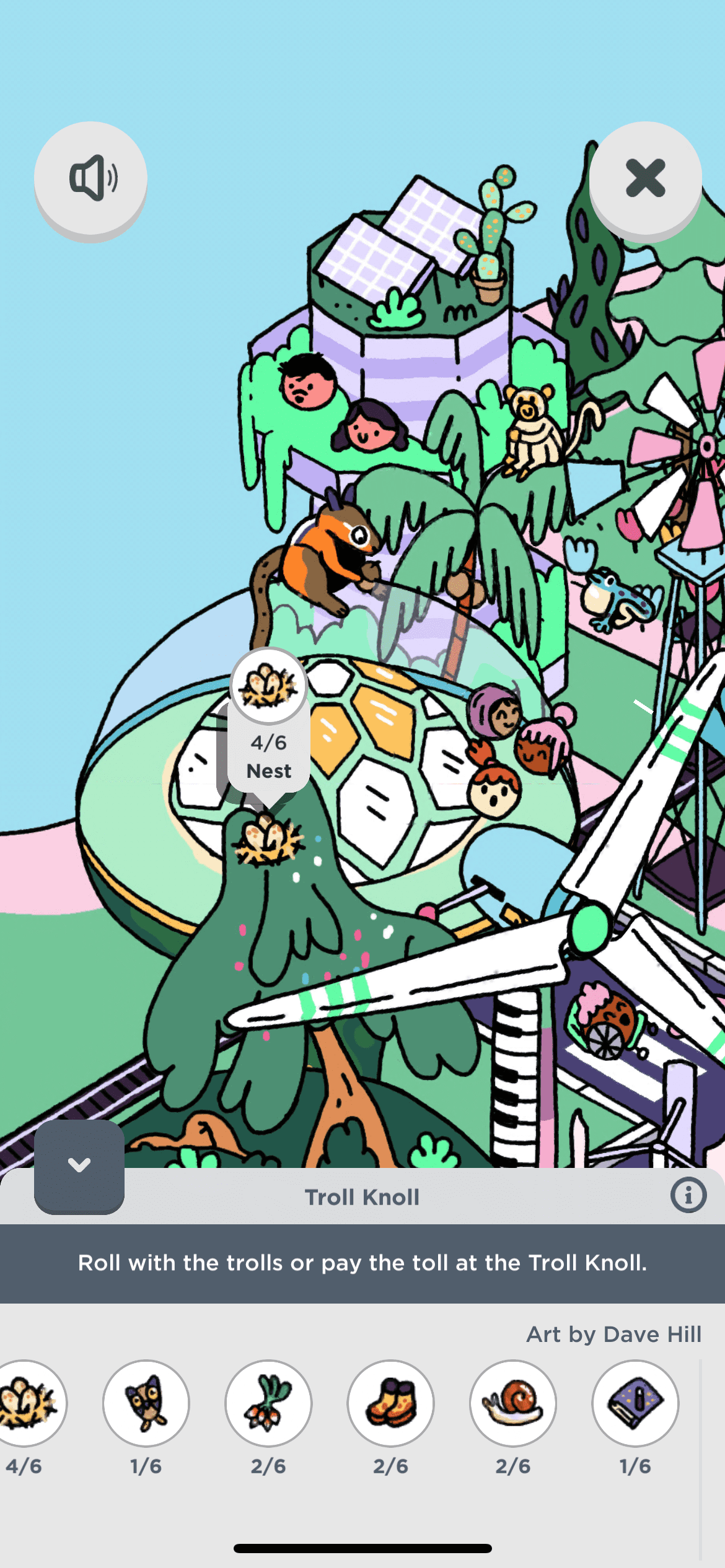Select the boots item showing 2/6

(390, 1403)
